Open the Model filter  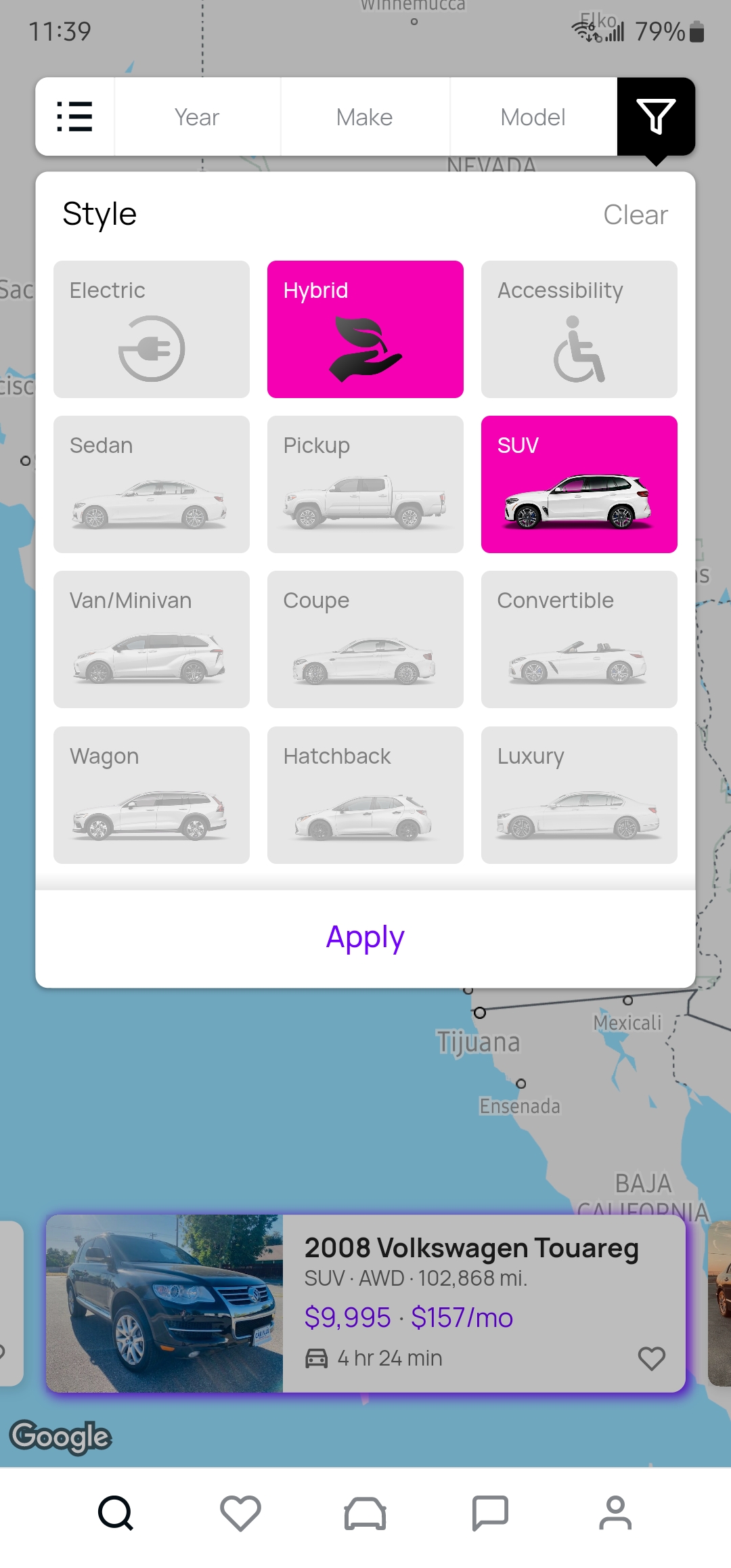533,117
